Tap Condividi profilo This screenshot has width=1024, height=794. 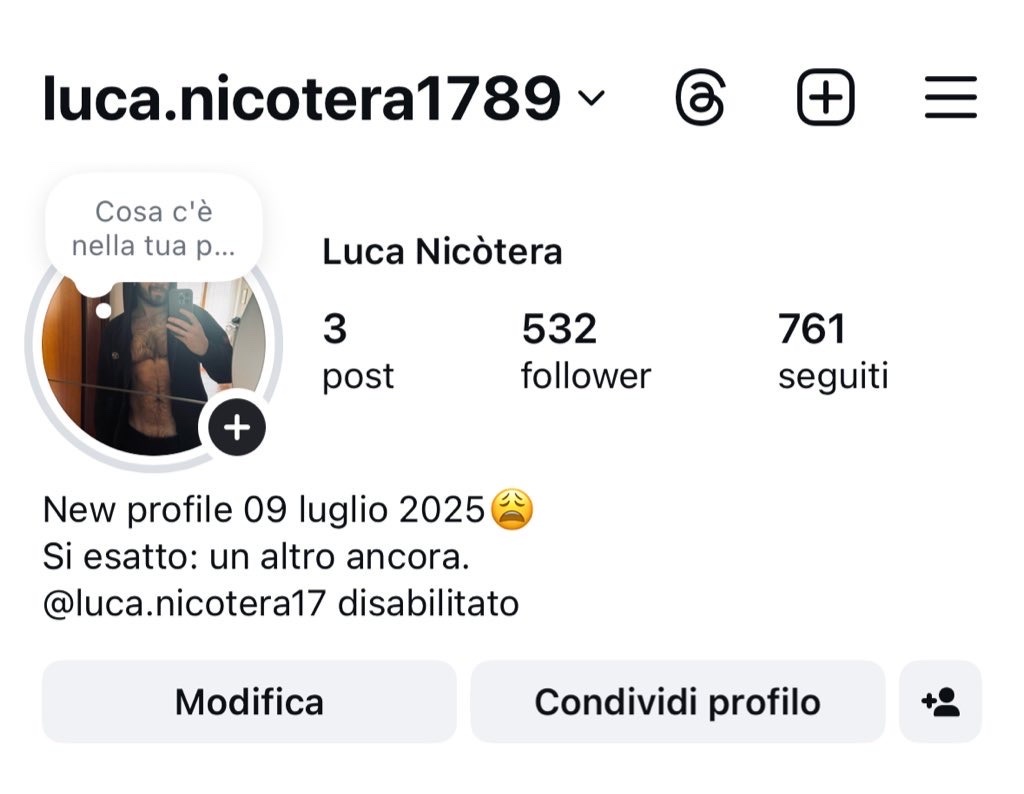click(677, 702)
